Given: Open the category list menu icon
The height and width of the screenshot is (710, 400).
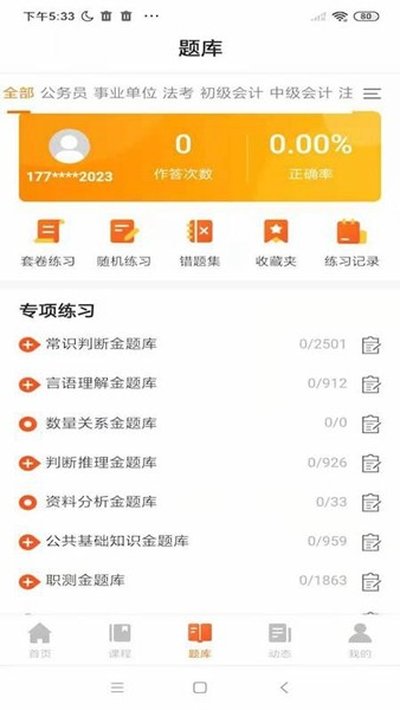Looking at the screenshot, I should (x=371, y=94).
